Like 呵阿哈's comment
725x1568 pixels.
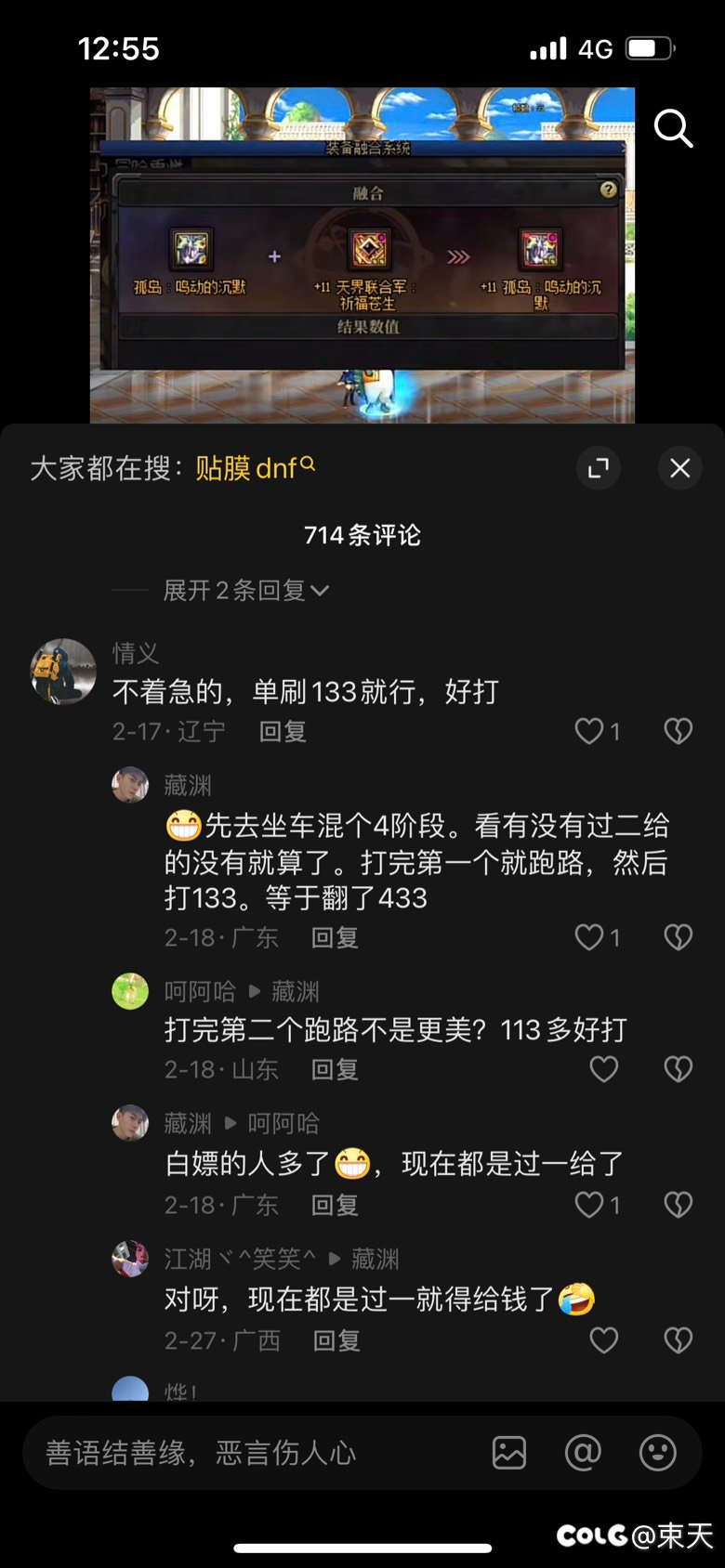tap(604, 1070)
